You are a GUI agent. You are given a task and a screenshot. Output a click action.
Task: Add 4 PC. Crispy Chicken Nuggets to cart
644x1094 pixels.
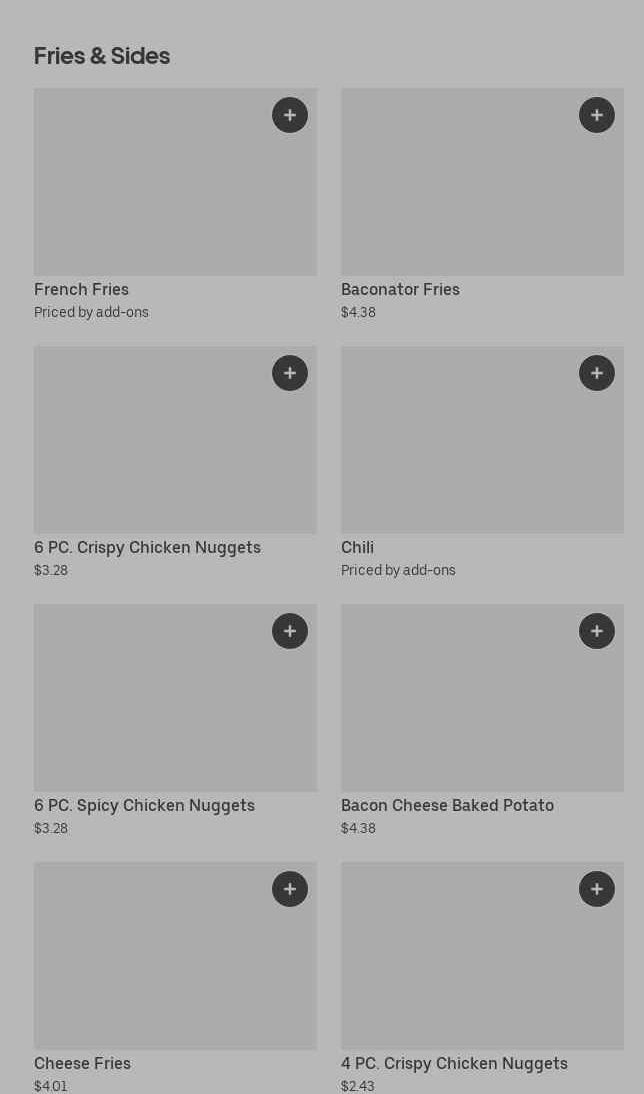597,889
